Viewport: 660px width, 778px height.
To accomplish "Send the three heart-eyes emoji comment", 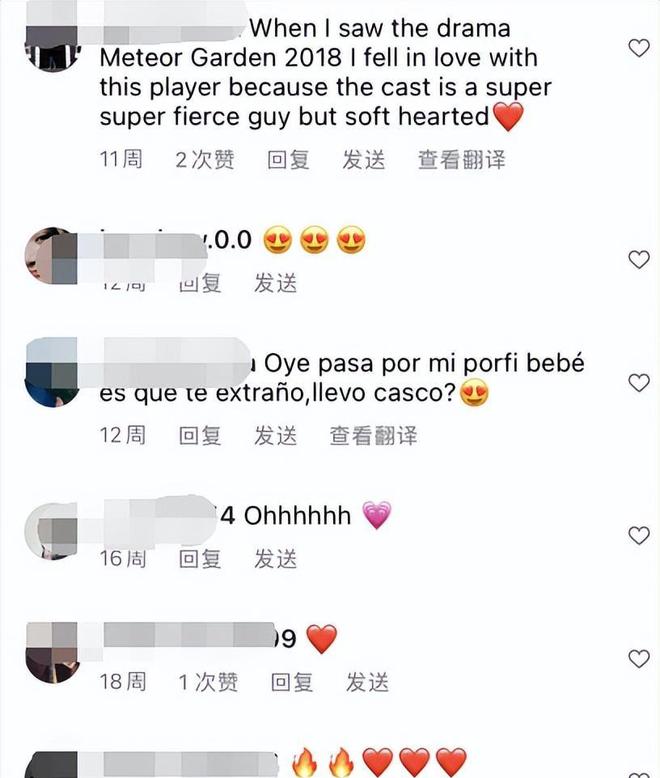I will pos(275,283).
